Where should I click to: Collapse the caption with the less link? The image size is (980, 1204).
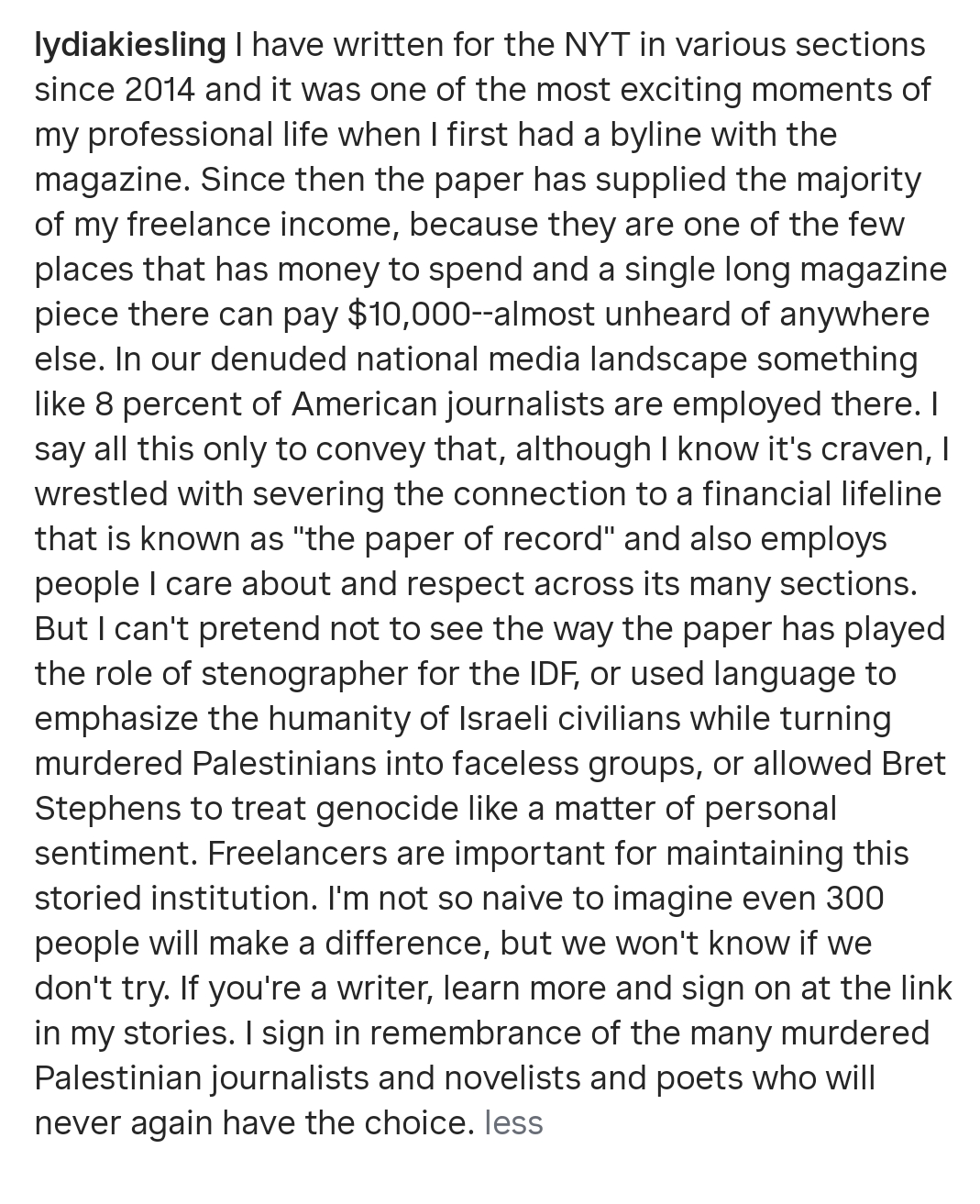(513, 1123)
